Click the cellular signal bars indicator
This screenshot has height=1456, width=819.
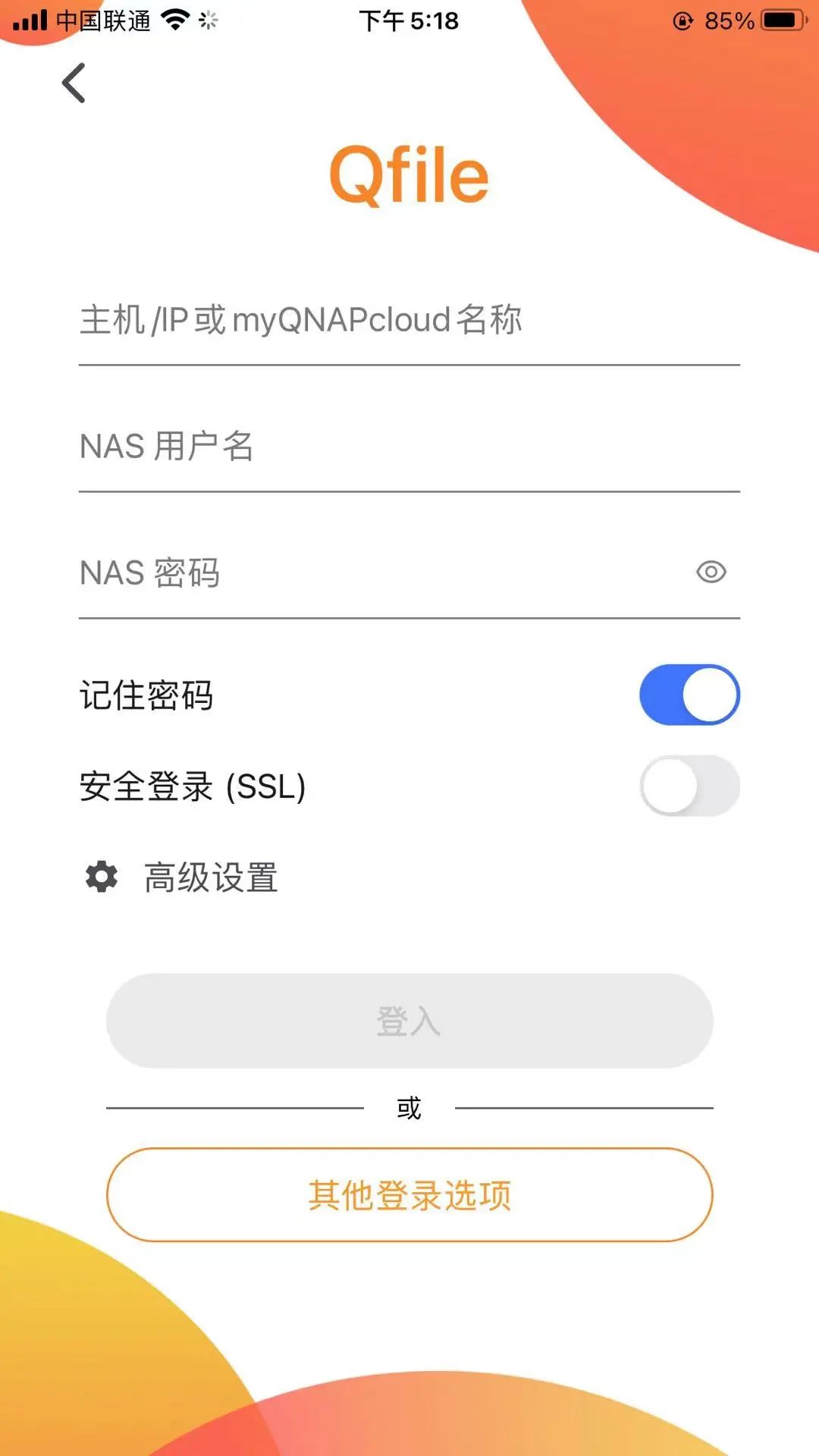tap(32, 20)
